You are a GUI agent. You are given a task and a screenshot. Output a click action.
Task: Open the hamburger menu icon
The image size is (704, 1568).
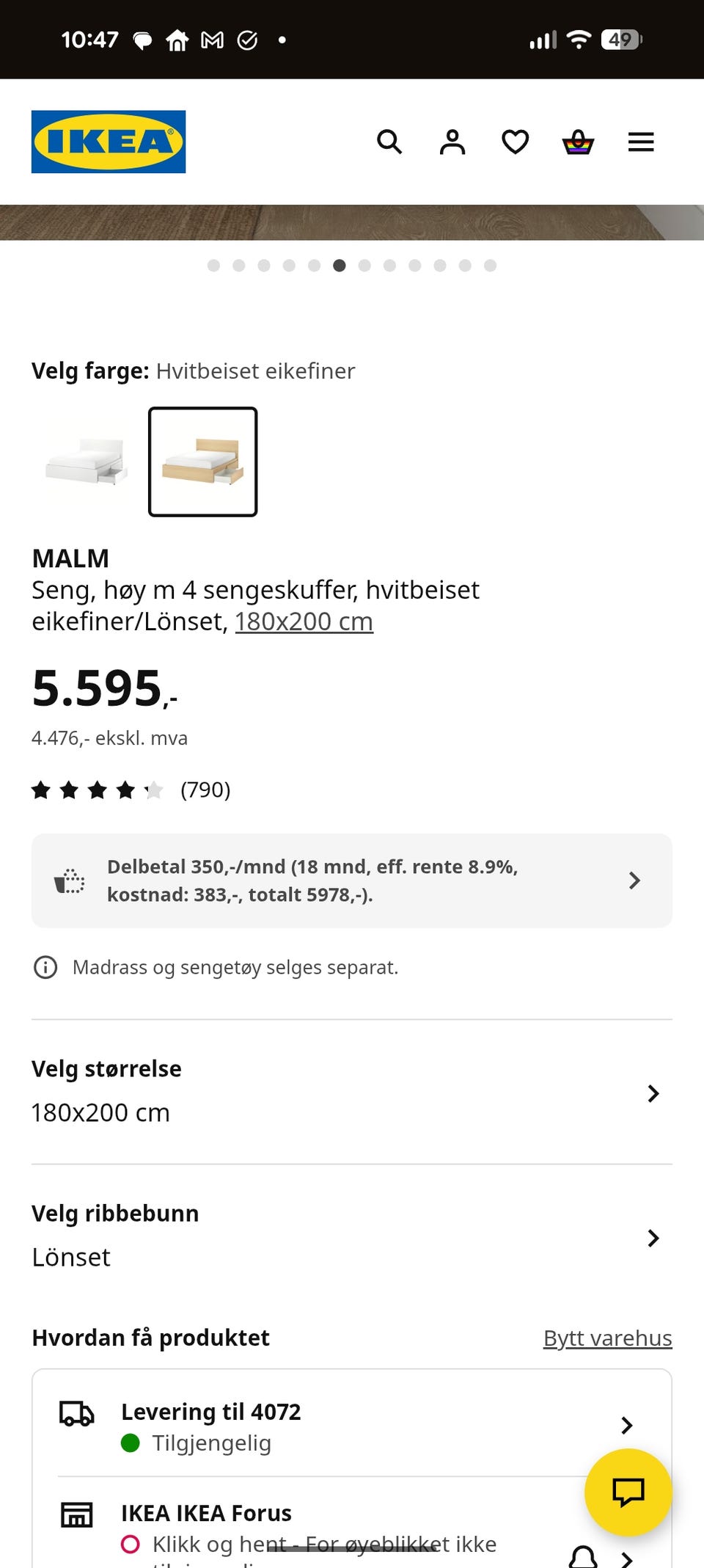(x=640, y=142)
